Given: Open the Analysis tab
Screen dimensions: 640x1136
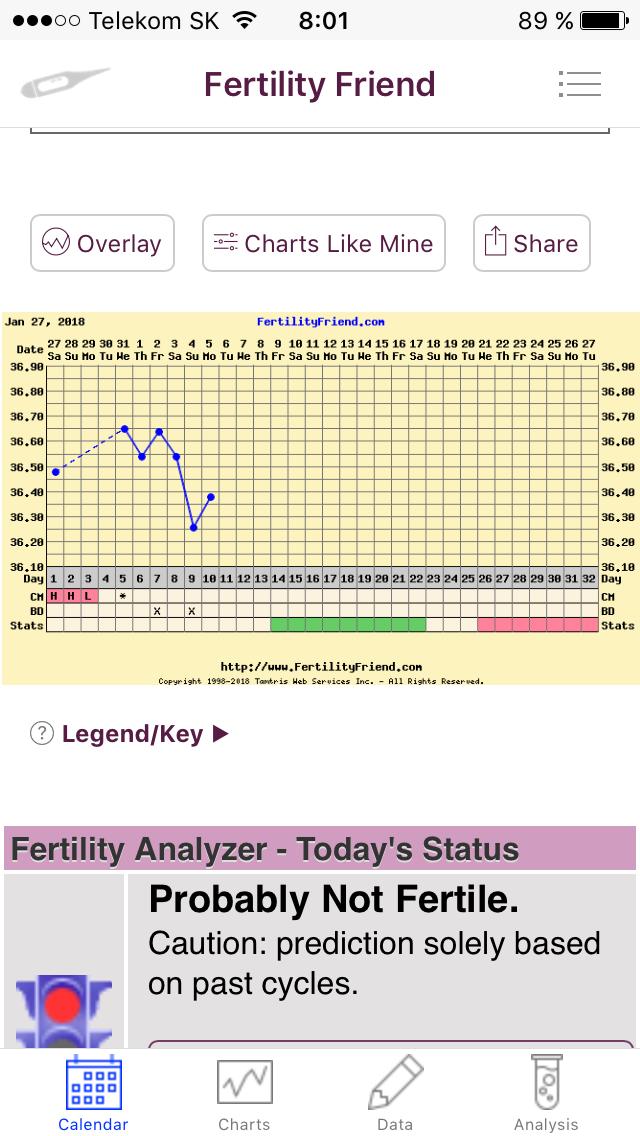Looking at the screenshot, I should coord(546,1094).
